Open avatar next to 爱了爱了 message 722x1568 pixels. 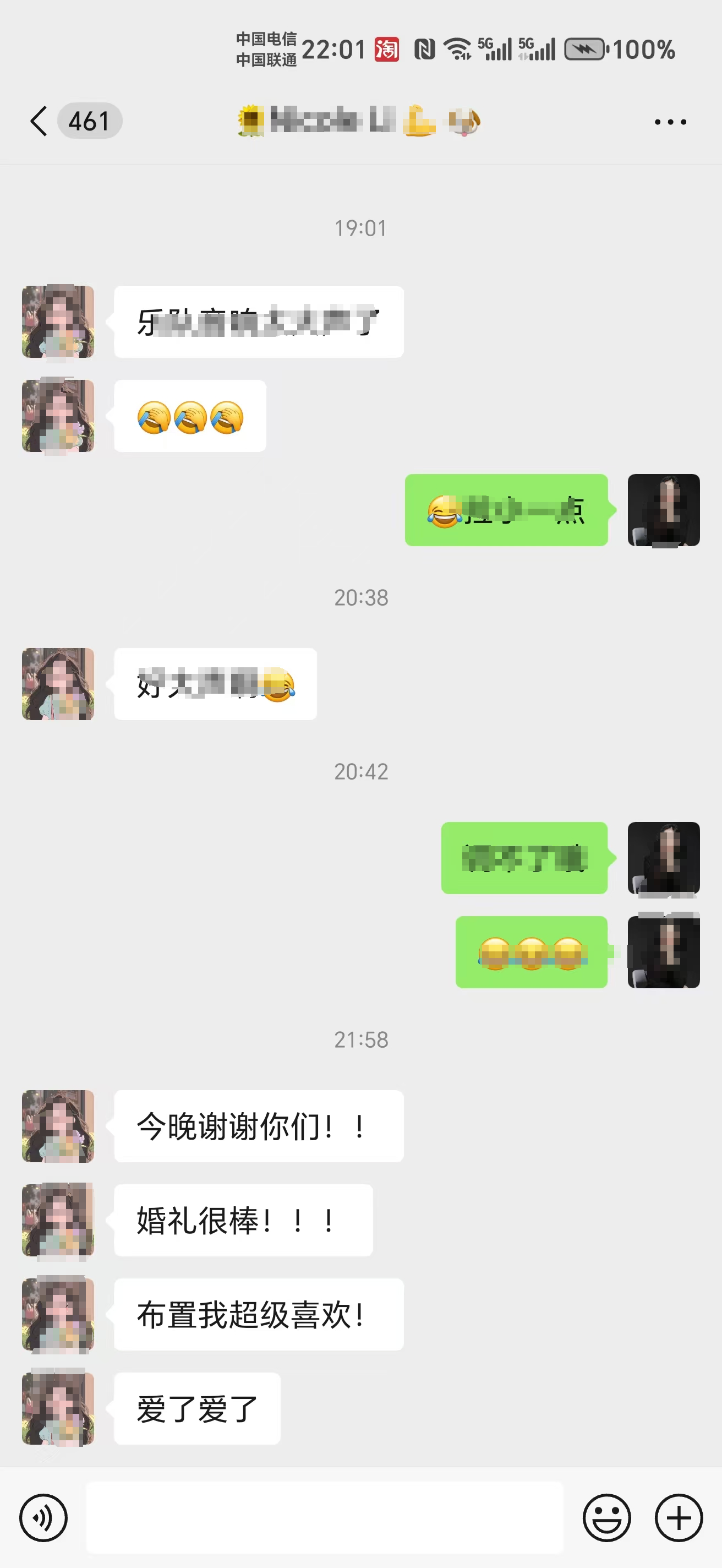tap(58, 1408)
